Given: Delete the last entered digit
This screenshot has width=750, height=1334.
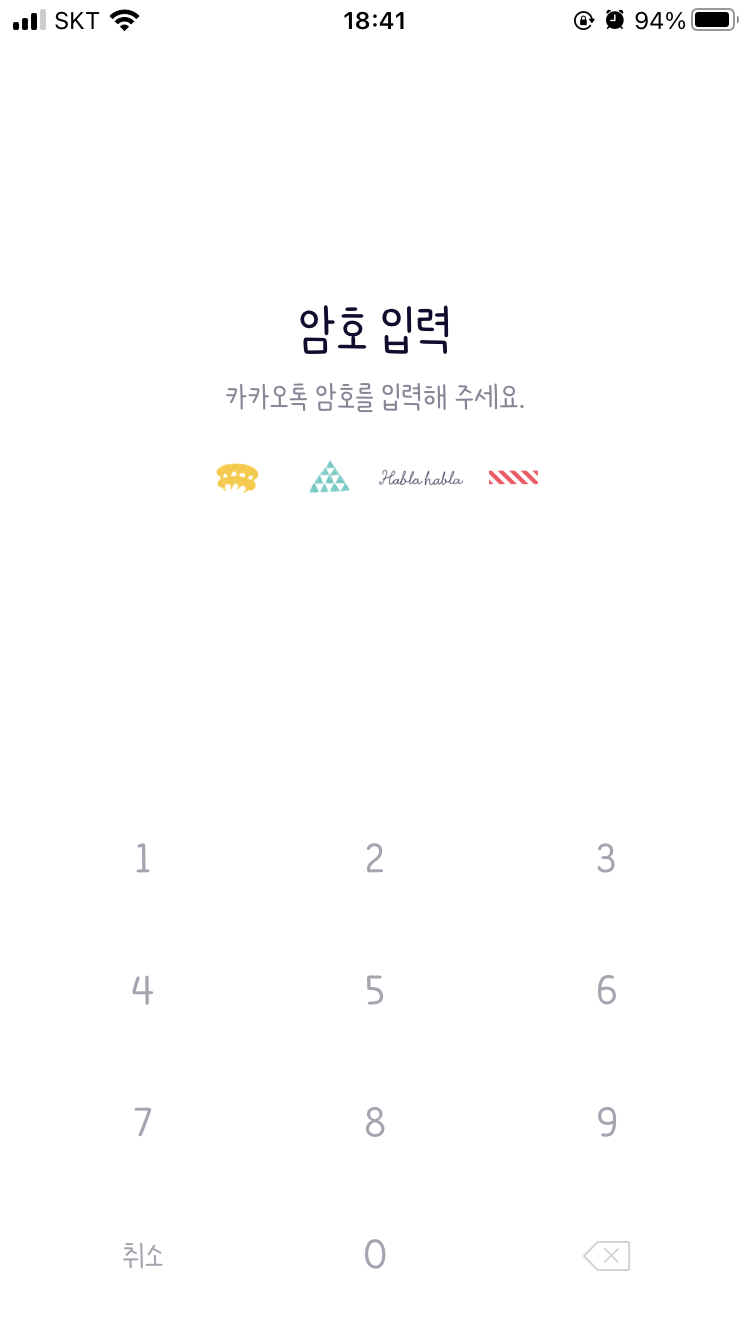Looking at the screenshot, I should tap(606, 1255).
